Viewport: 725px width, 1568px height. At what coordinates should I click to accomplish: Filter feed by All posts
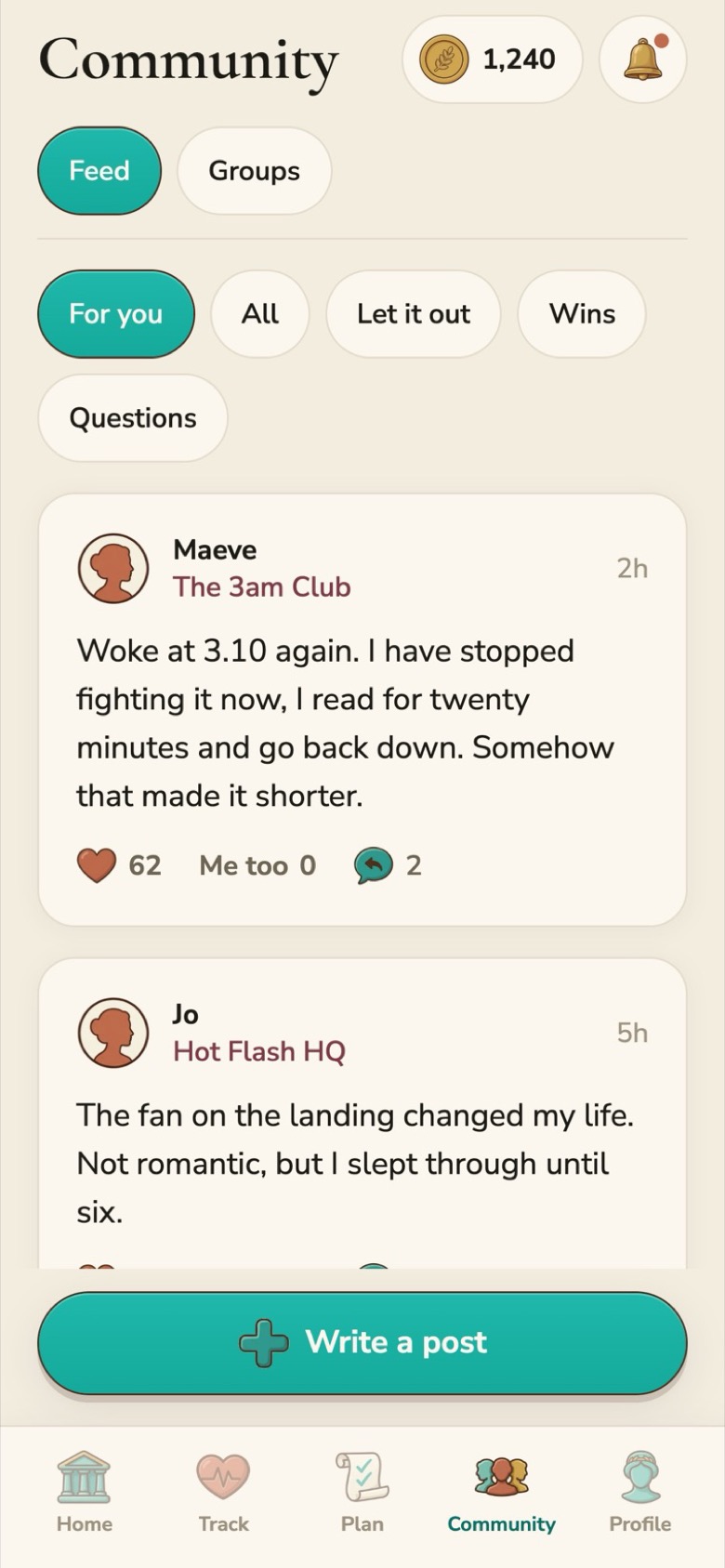[260, 314]
